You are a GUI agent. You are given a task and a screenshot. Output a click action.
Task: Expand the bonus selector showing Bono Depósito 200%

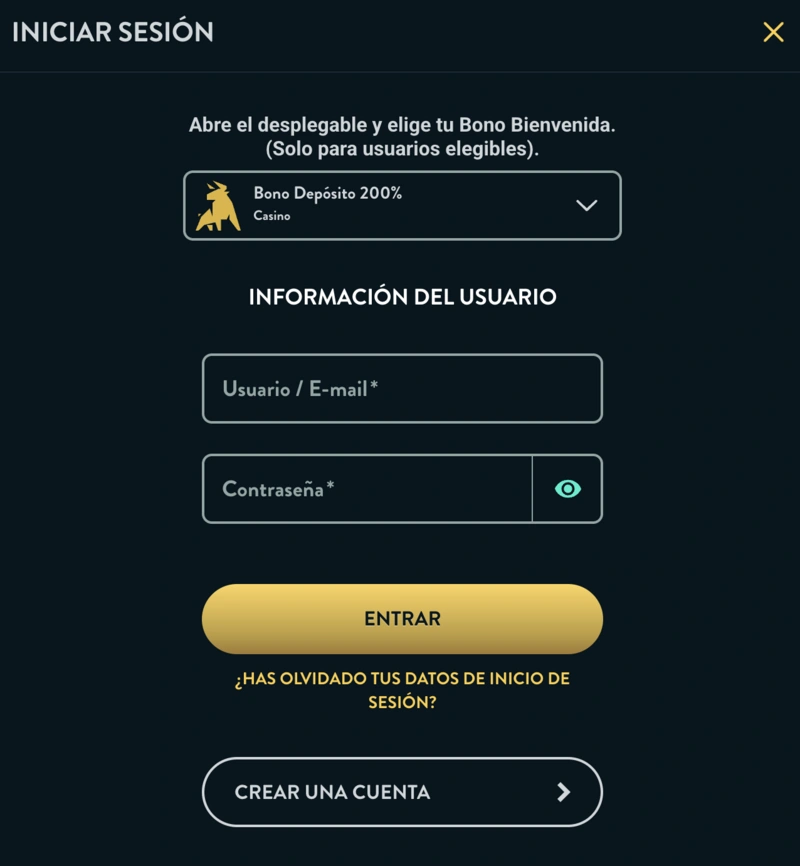[402, 205]
